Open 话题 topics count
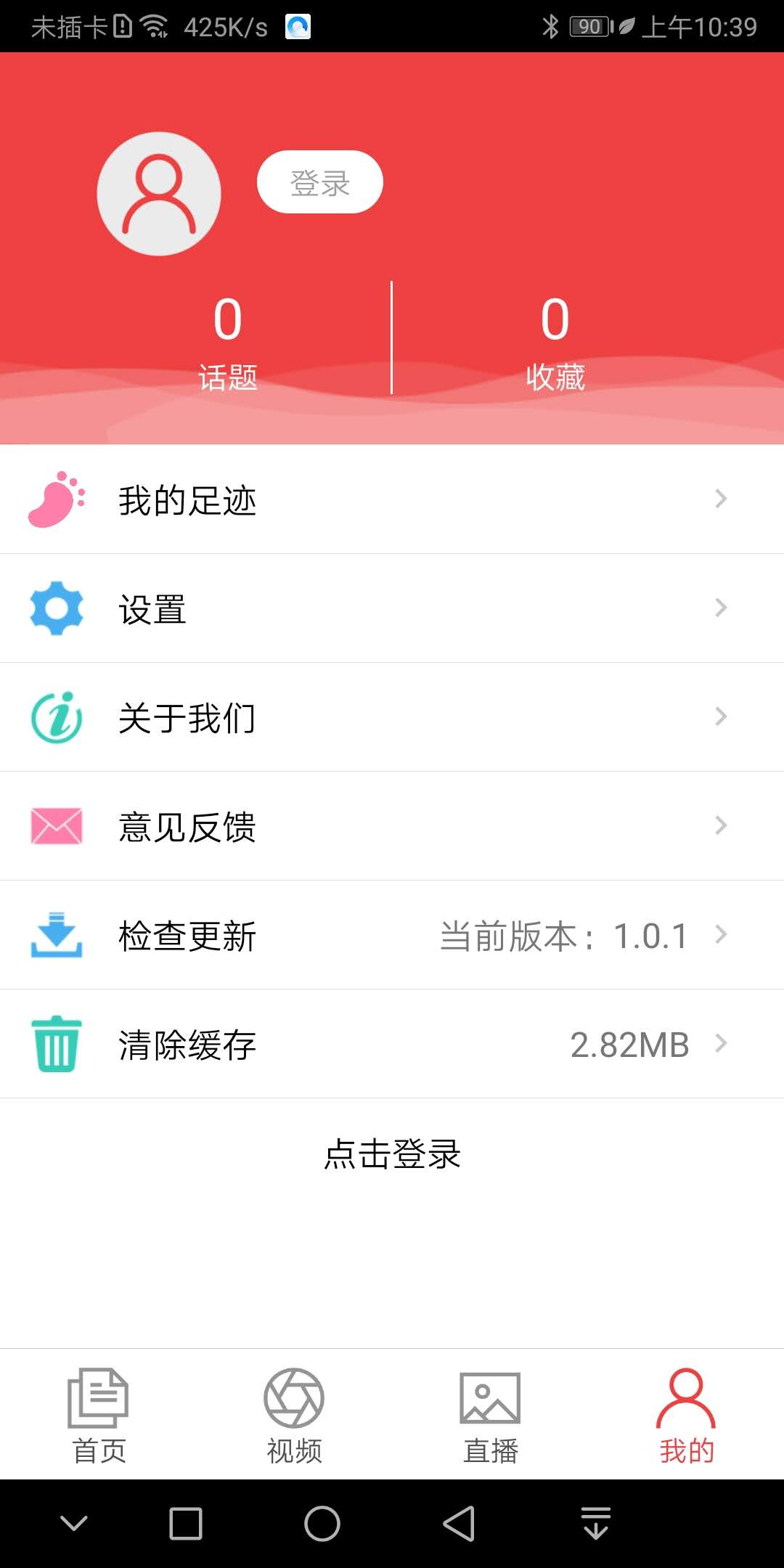The width and height of the screenshot is (784, 1568). [x=228, y=343]
